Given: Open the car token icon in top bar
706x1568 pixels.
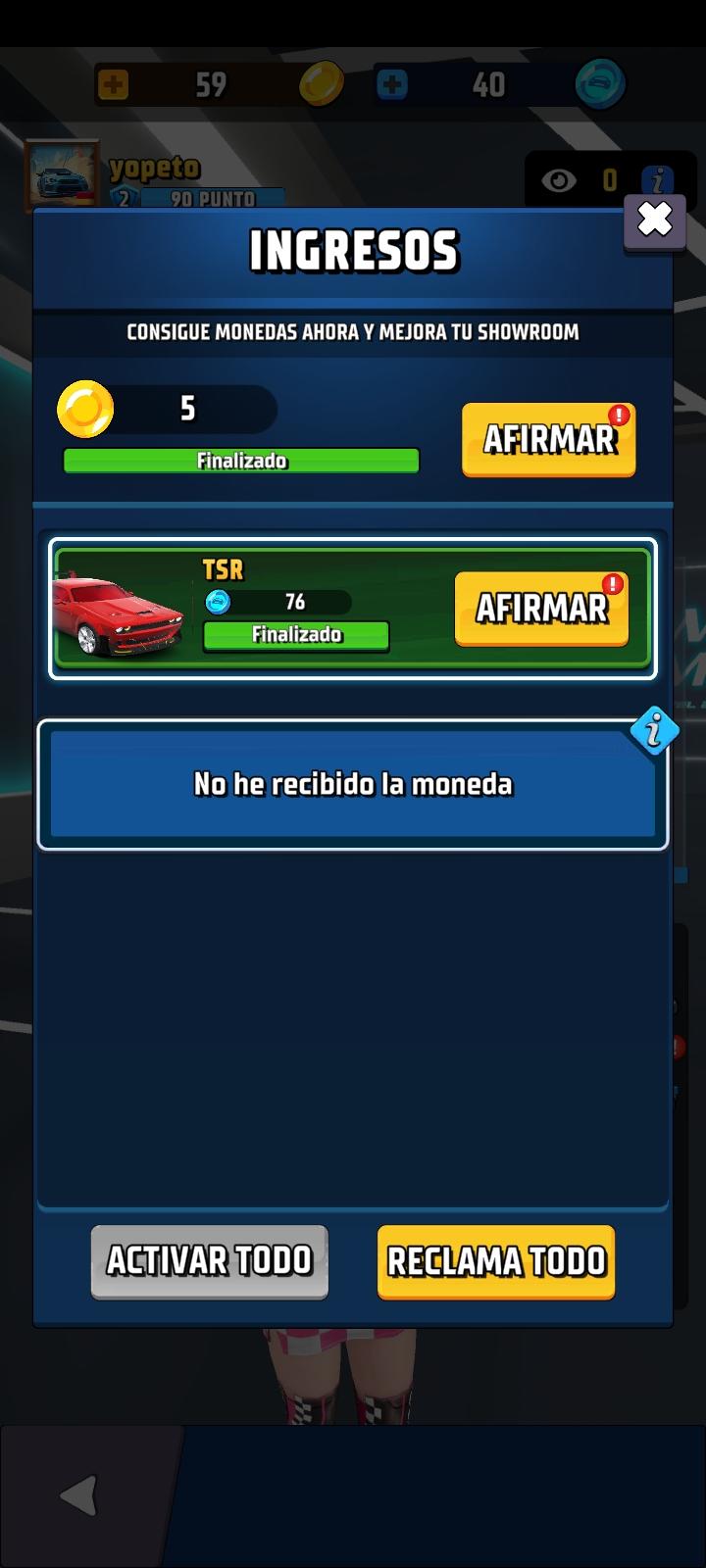Looking at the screenshot, I should (599, 83).
